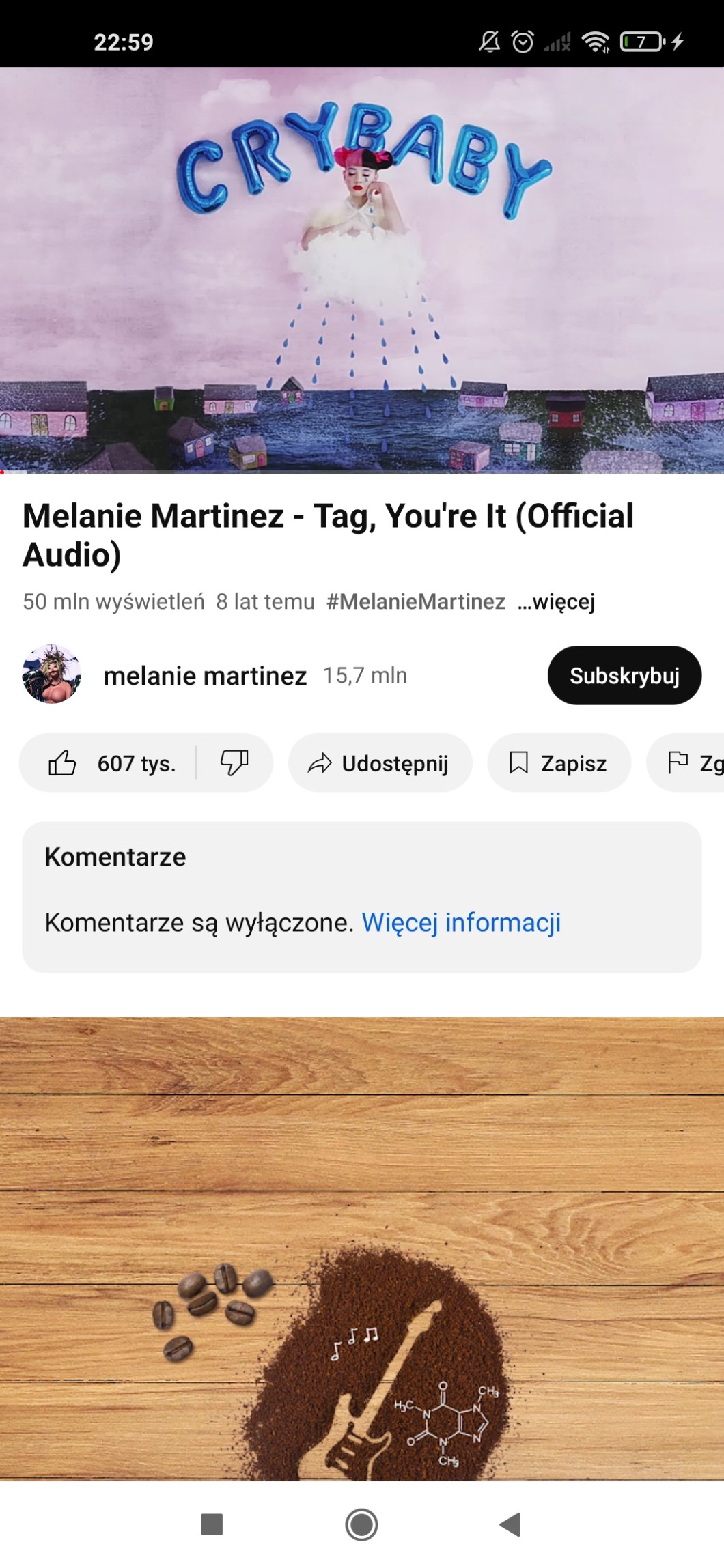The image size is (724, 1568).
Task: Go back using system back button
Action: coord(510,1524)
